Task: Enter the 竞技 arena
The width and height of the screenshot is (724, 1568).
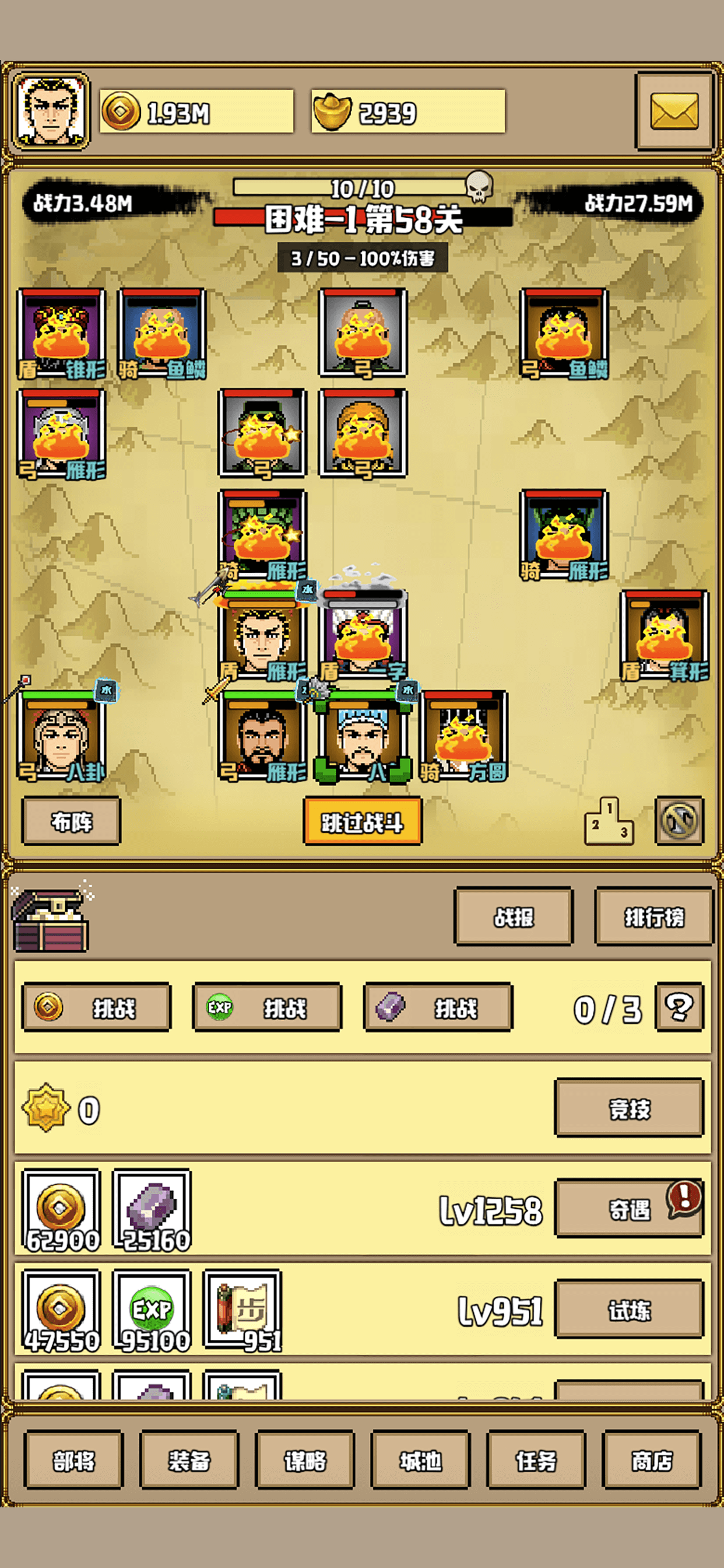Action: click(629, 1108)
